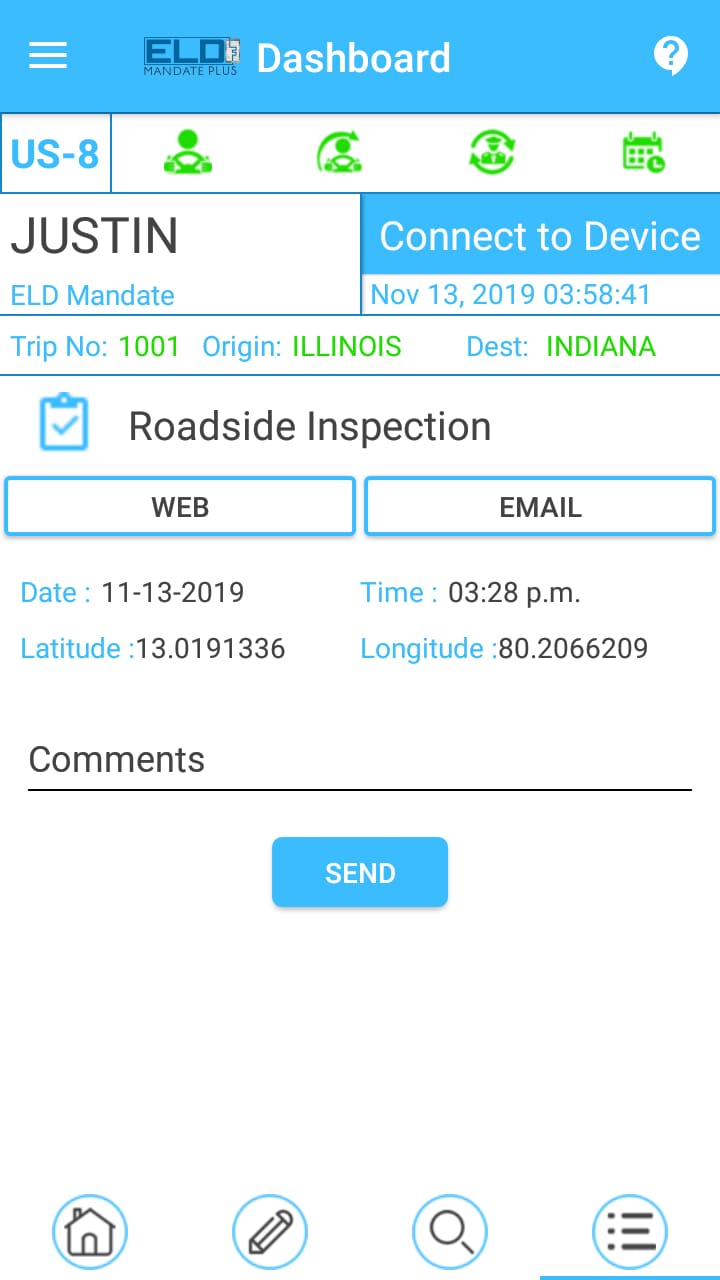Screen dimensions: 720x1280
Task: Tap the help question mark icon
Action: tap(671, 55)
